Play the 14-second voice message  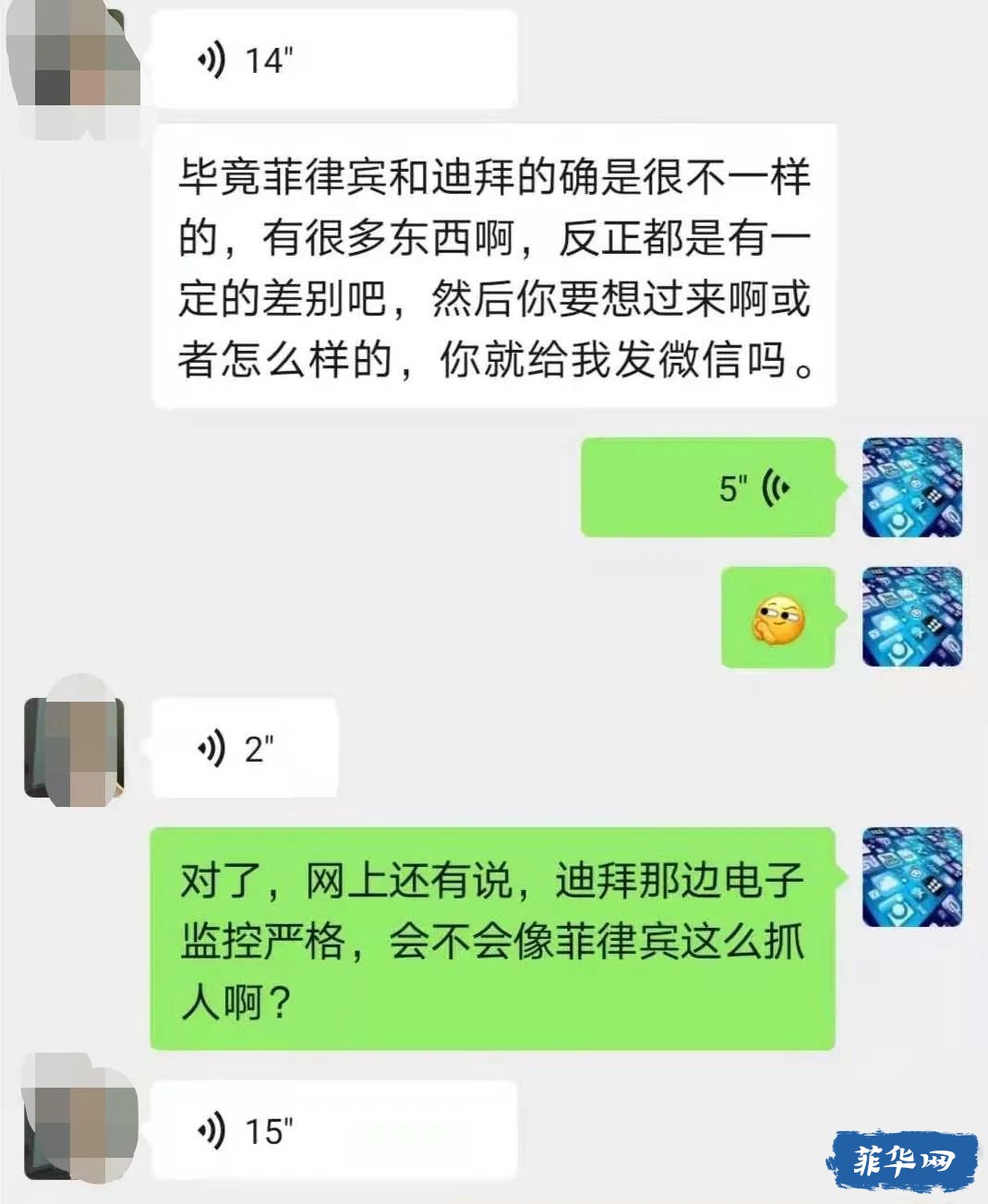coord(332,61)
